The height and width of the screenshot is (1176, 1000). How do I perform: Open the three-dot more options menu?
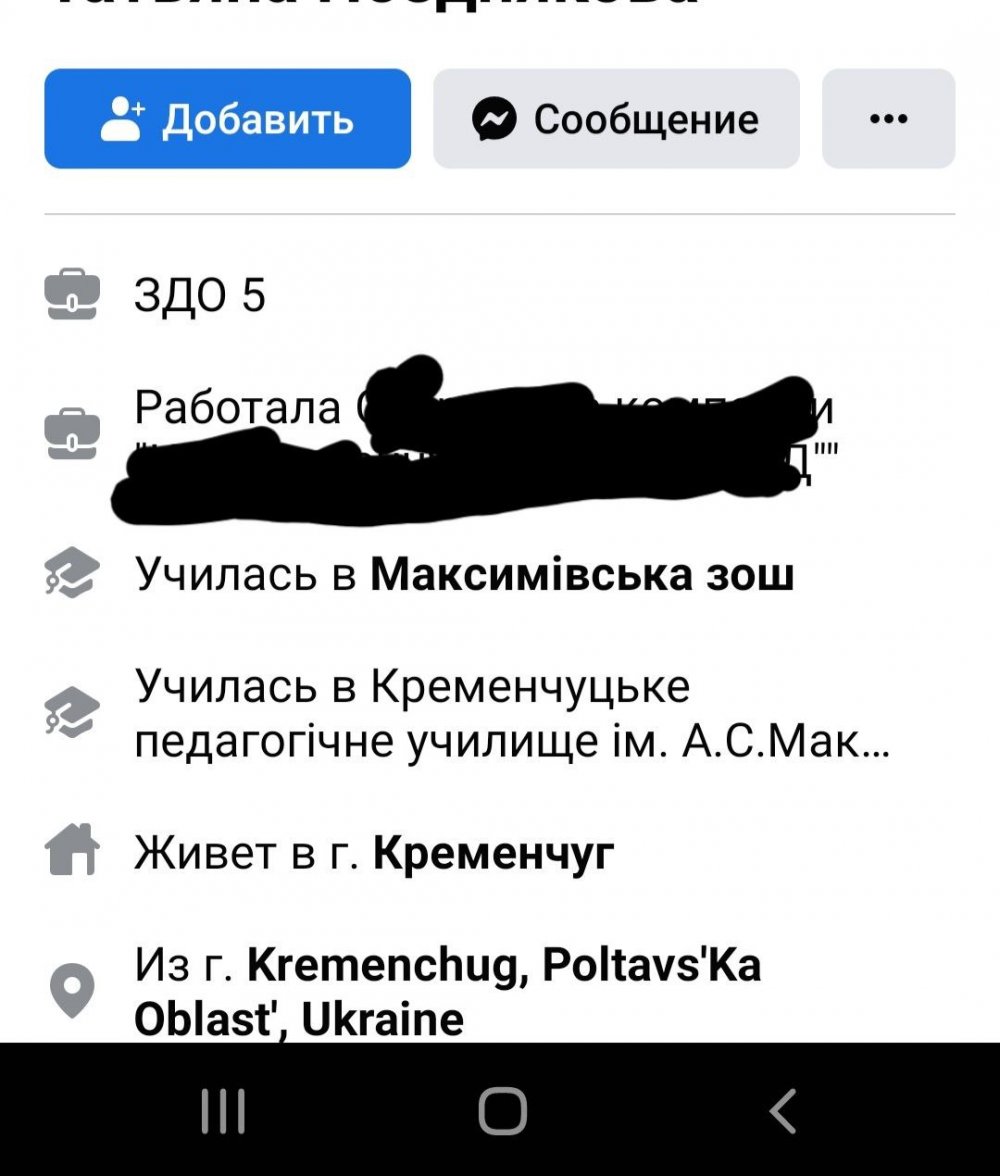(888, 119)
